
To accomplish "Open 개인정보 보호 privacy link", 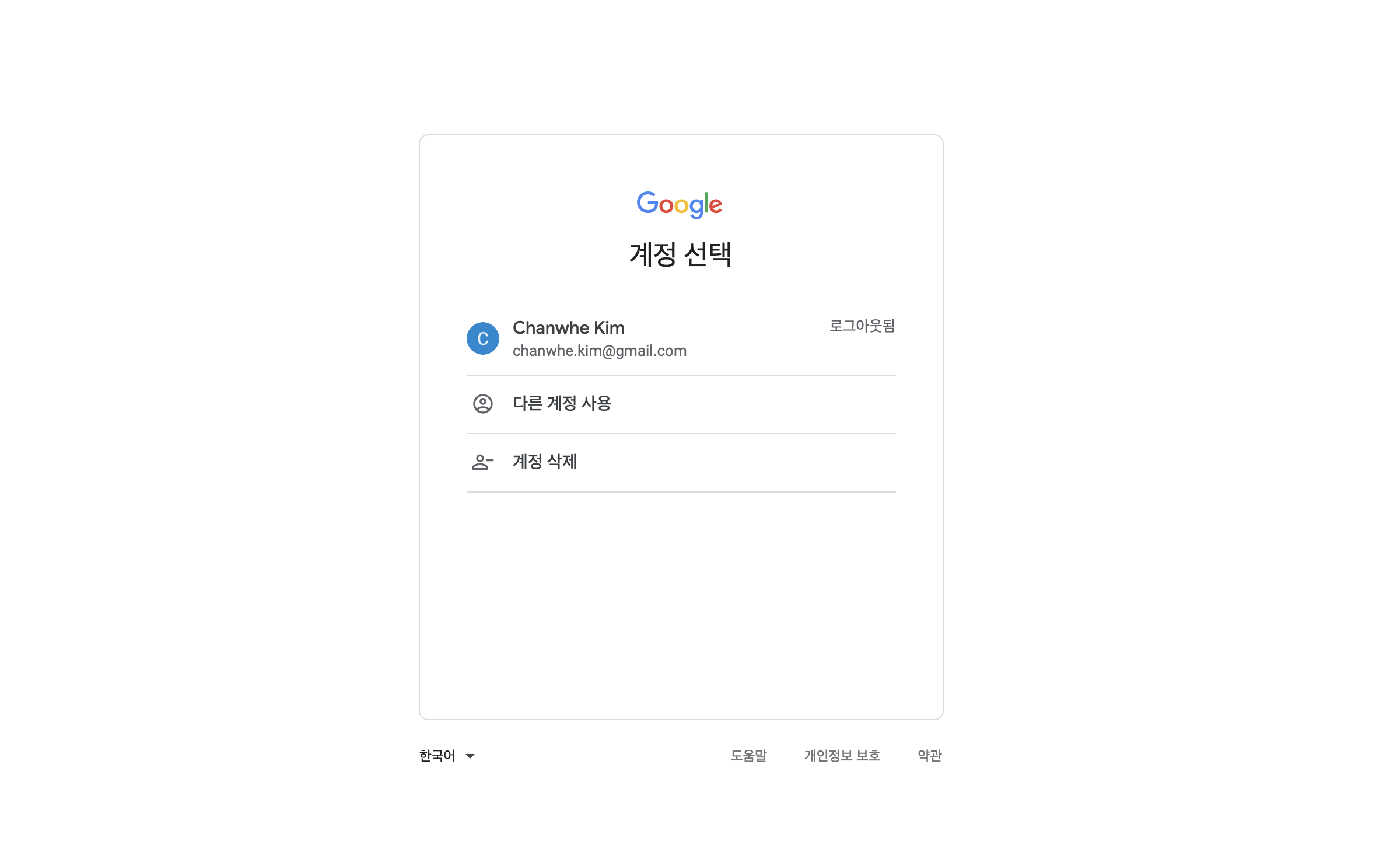I will [842, 756].
